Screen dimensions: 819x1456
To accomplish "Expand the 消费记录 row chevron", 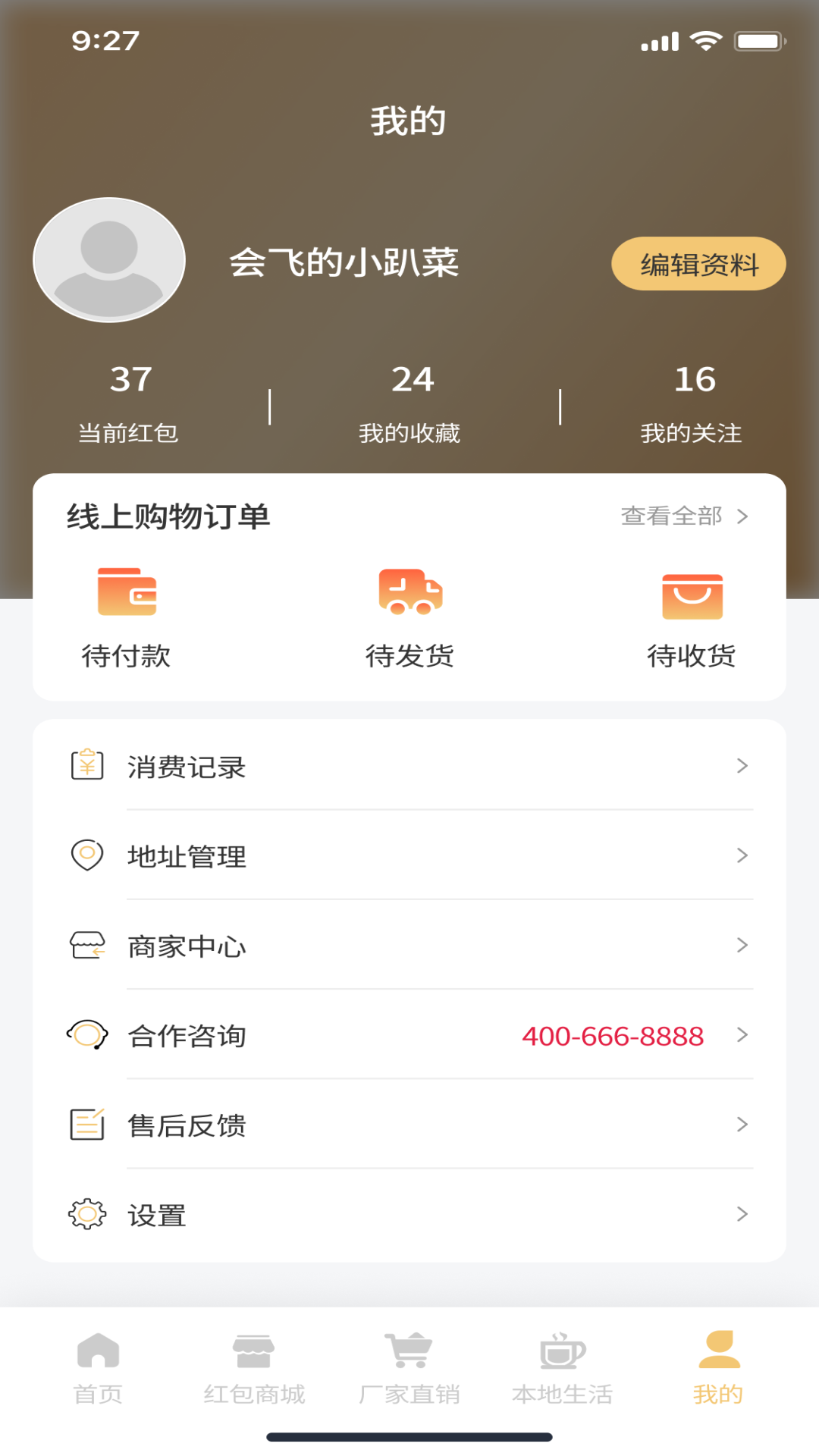I will click(x=742, y=766).
